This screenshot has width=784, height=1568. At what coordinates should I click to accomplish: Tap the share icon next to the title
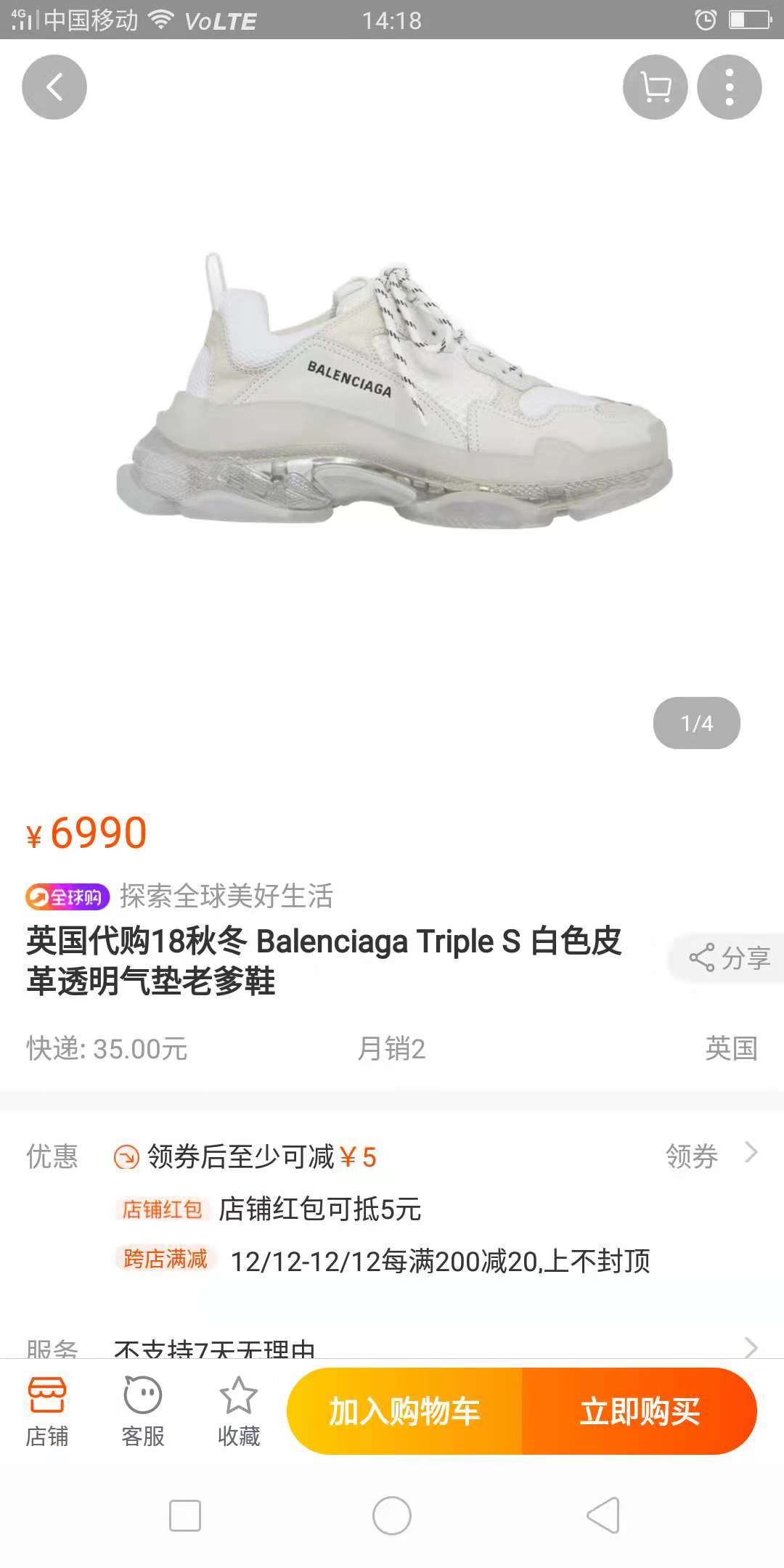click(726, 958)
